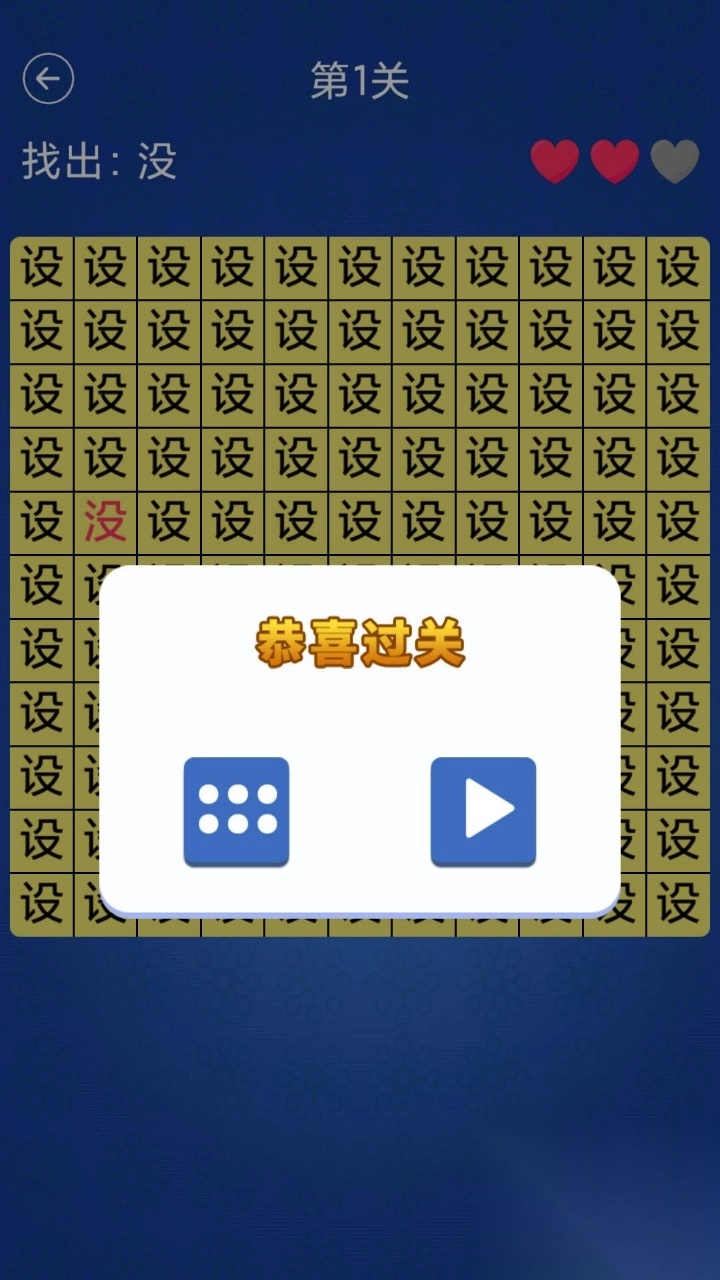Open the level select grid button
This screenshot has width=720, height=1280.
tap(236, 811)
